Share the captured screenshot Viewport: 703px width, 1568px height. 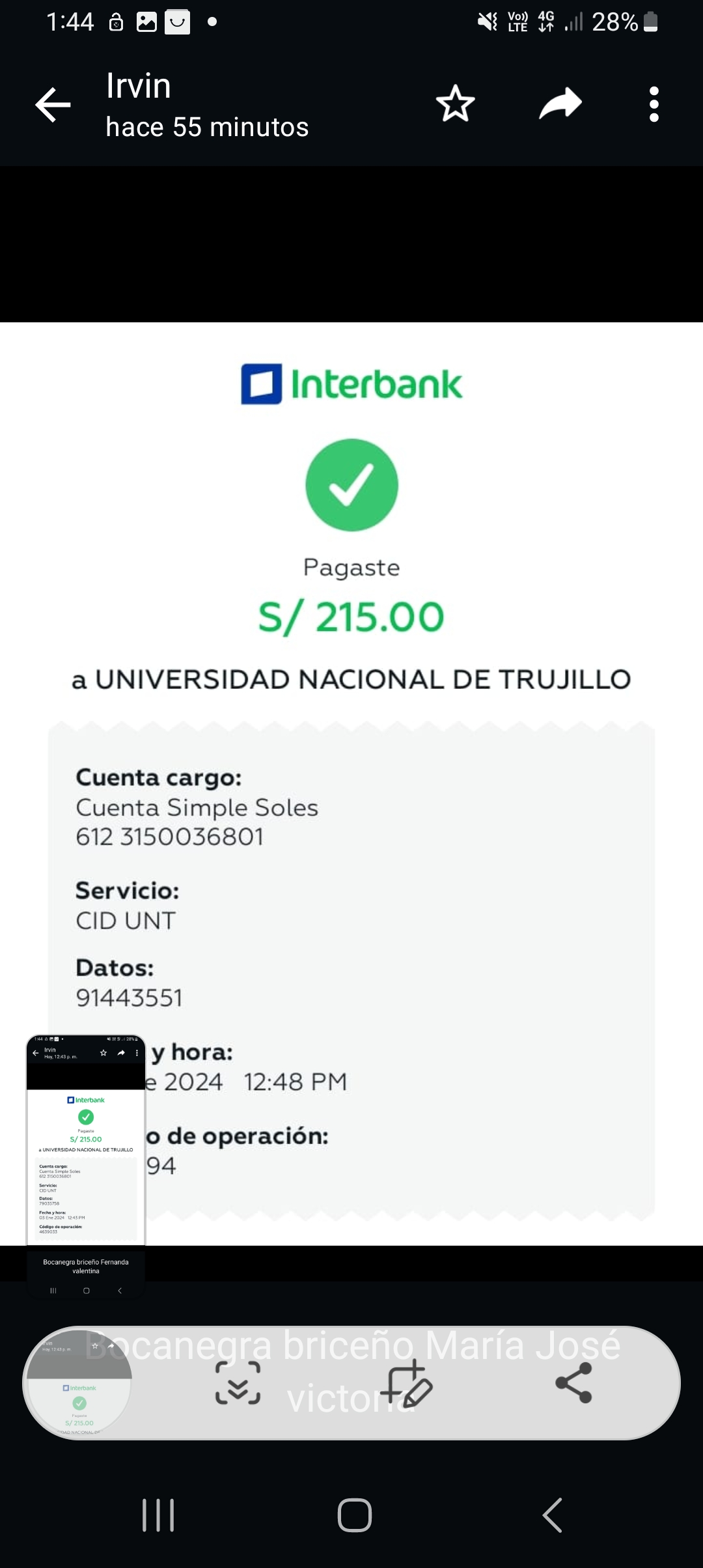coord(573,1382)
